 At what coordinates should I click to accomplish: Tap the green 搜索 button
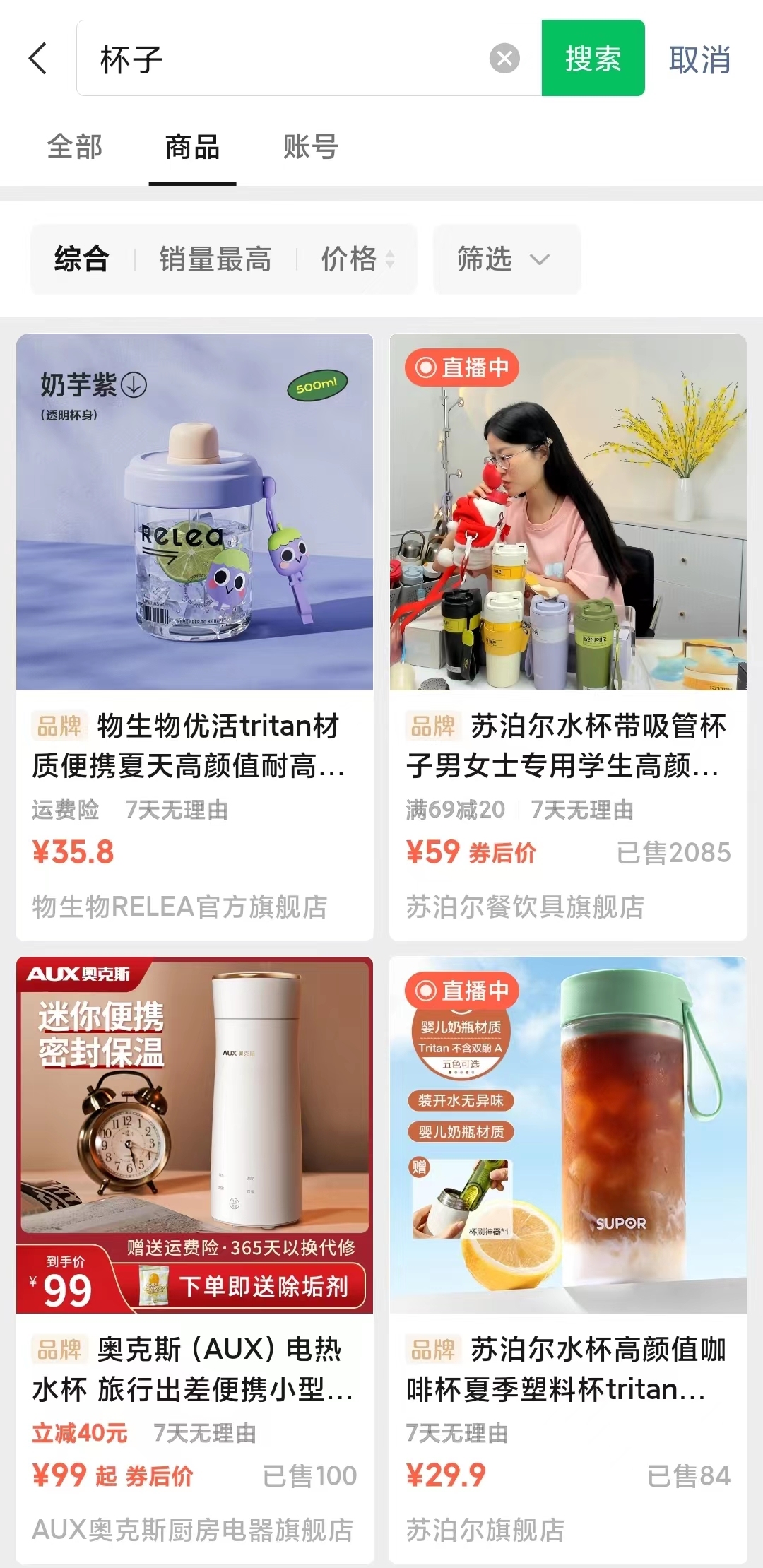[x=593, y=59]
